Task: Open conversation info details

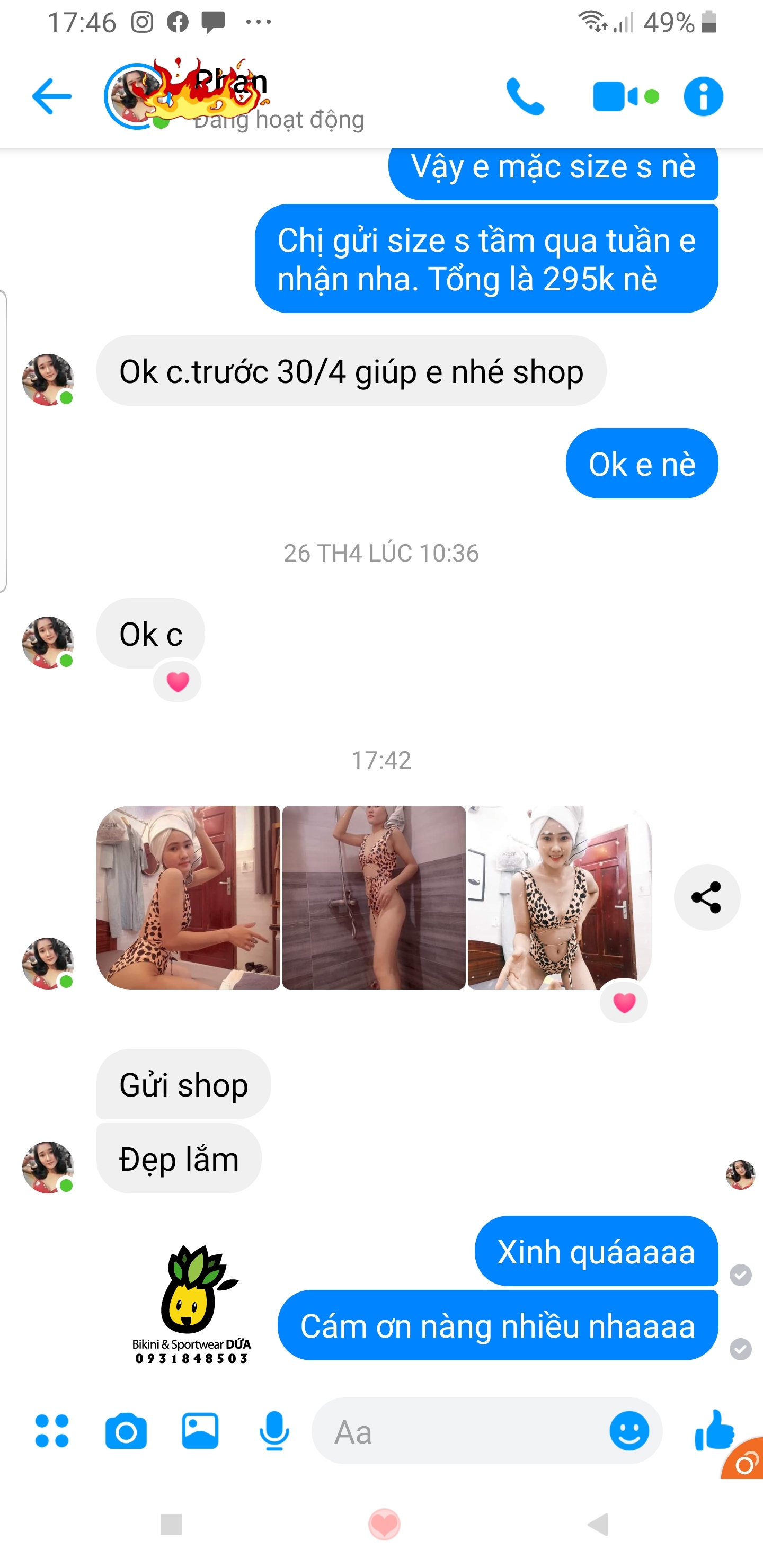Action: pyautogui.click(x=703, y=96)
